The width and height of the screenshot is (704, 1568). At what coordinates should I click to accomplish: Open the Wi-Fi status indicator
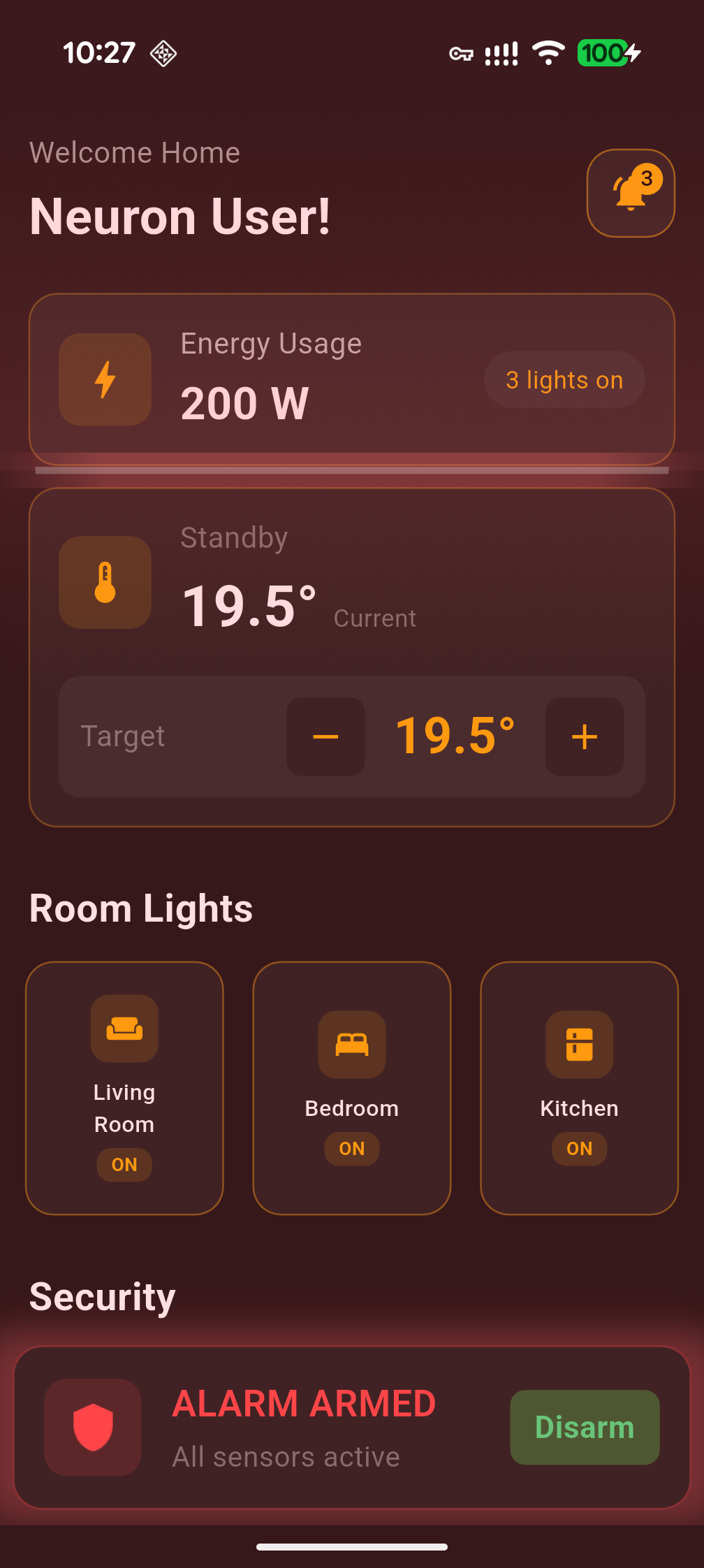549,52
